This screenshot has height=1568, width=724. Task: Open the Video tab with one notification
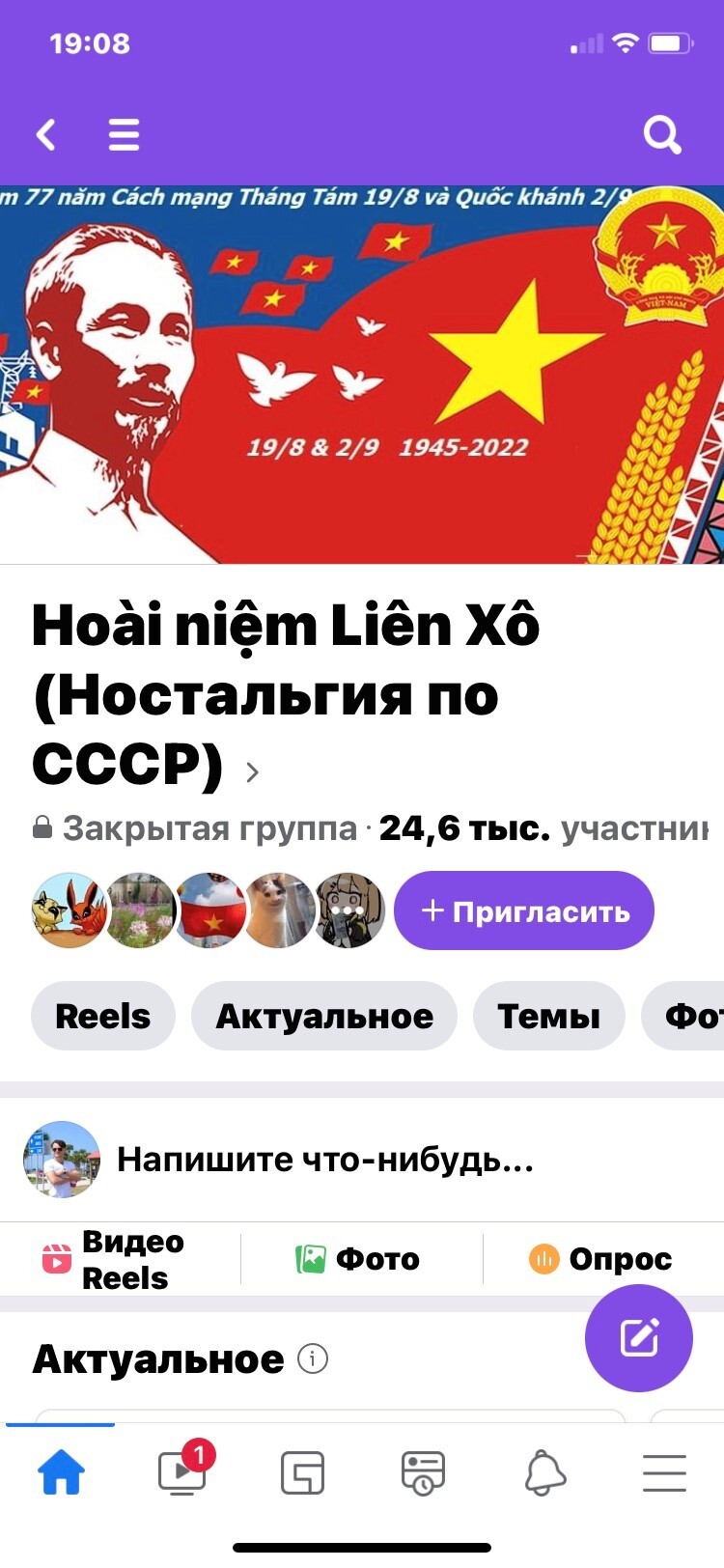click(x=182, y=1473)
